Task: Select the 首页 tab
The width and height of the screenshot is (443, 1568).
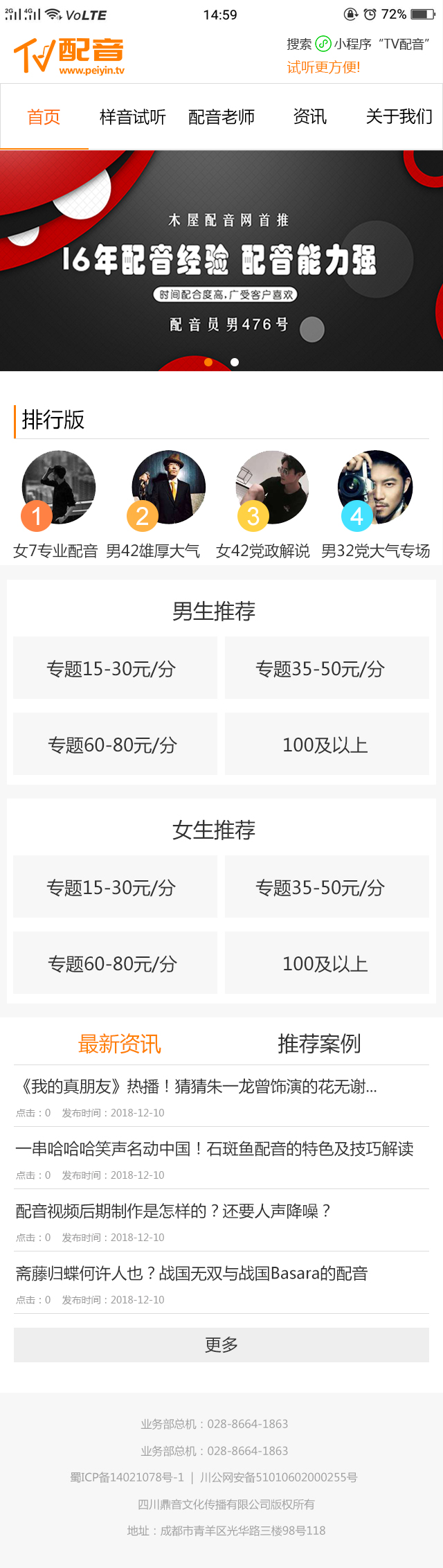Action: [x=44, y=117]
